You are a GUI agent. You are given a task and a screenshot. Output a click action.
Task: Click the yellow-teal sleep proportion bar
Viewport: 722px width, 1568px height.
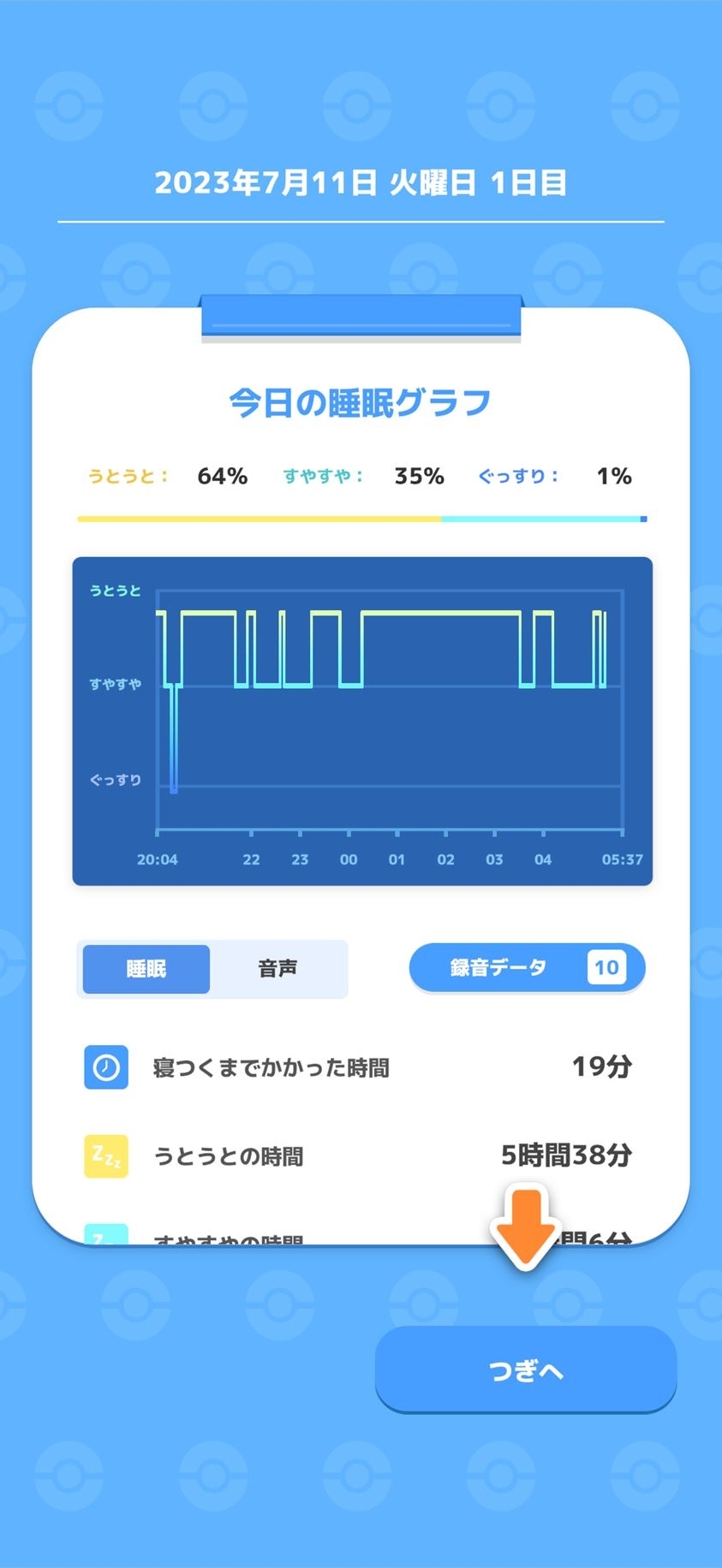tap(361, 518)
